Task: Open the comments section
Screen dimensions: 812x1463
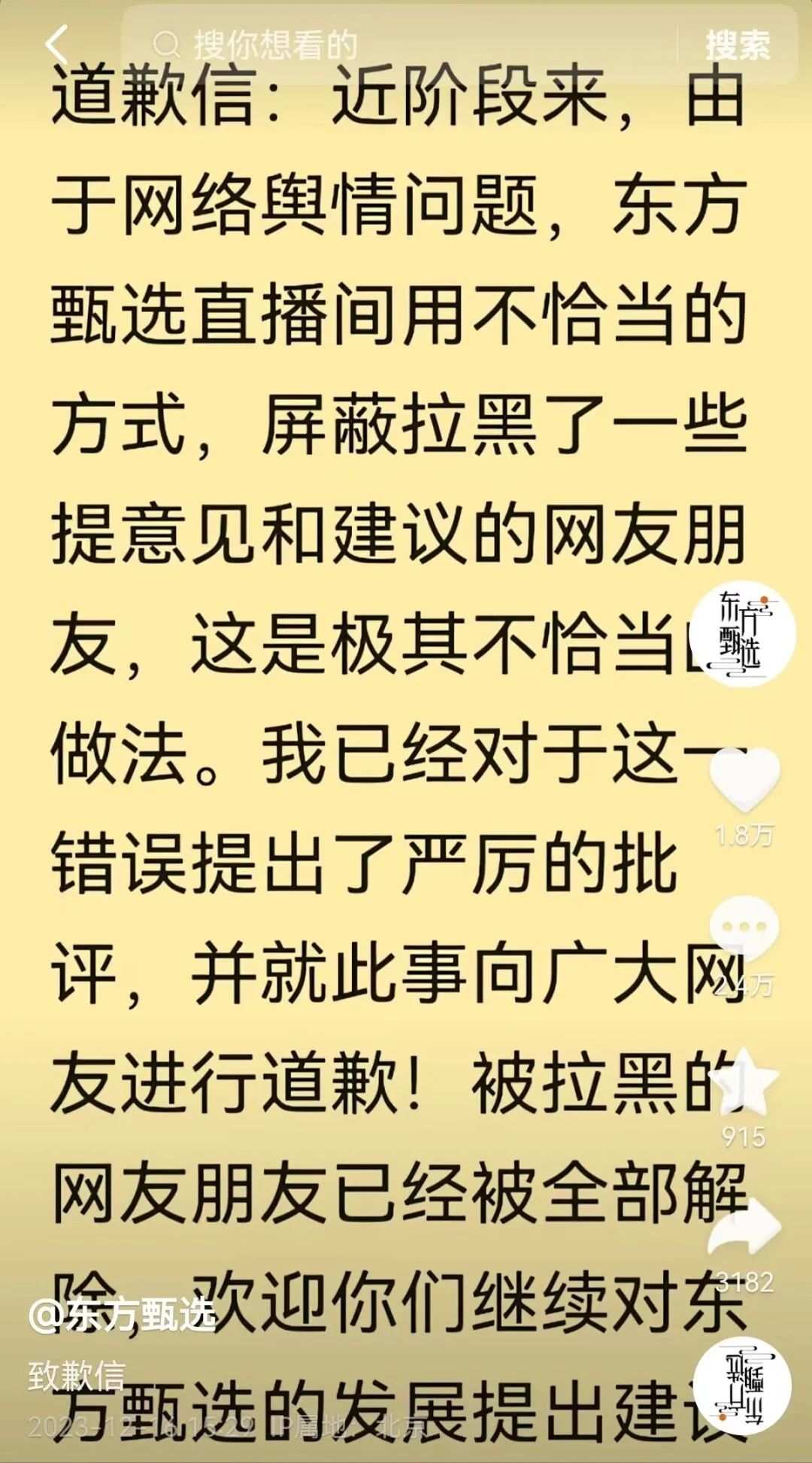Action: click(x=744, y=929)
